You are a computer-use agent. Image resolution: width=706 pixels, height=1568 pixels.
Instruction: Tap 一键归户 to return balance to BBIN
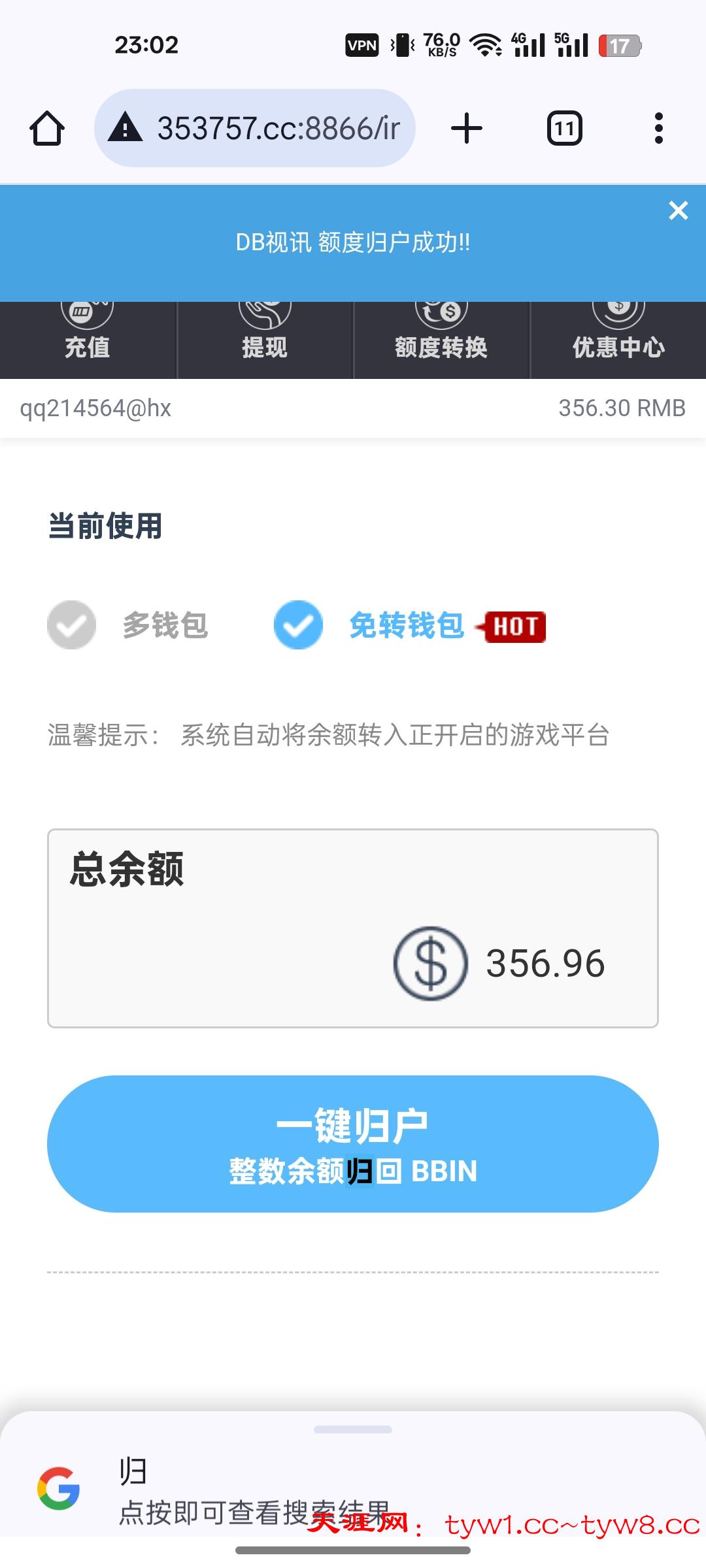(353, 1143)
